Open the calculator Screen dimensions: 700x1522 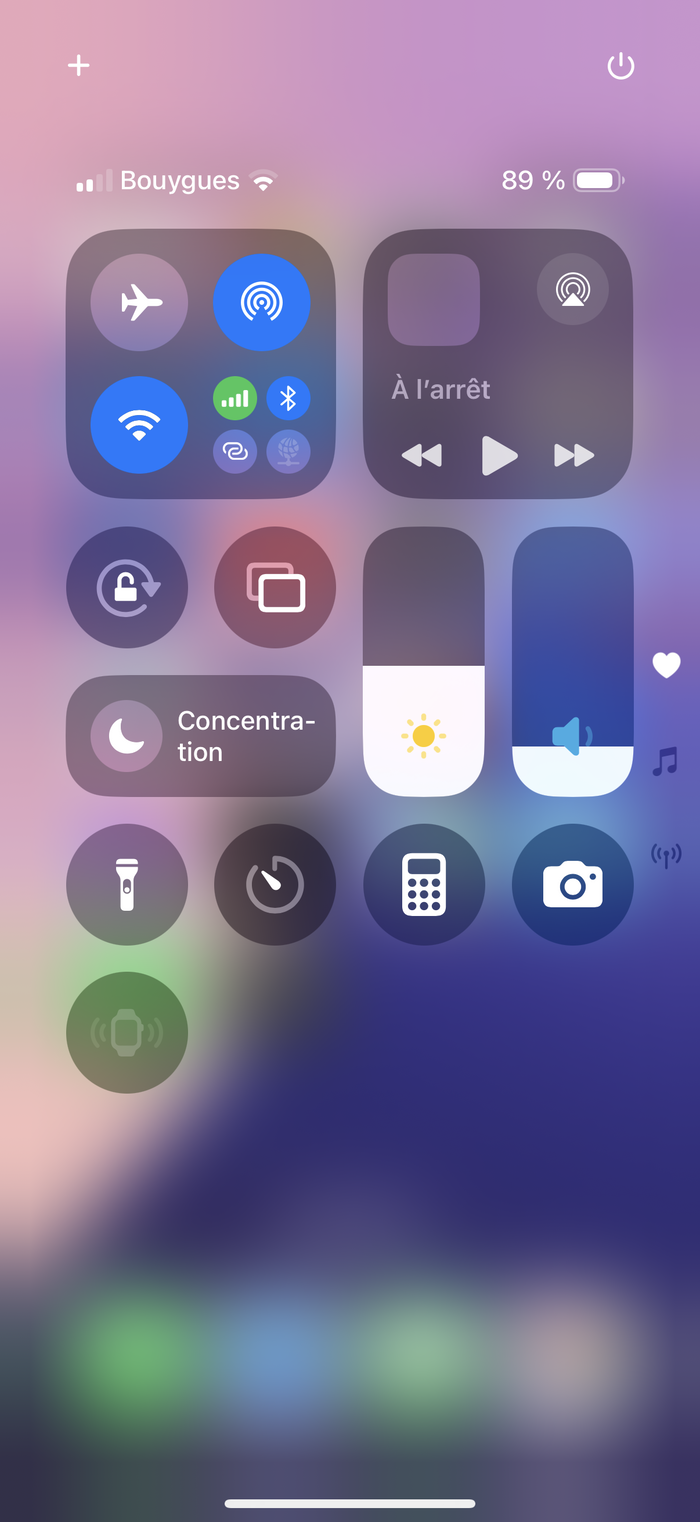(x=424, y=884)
